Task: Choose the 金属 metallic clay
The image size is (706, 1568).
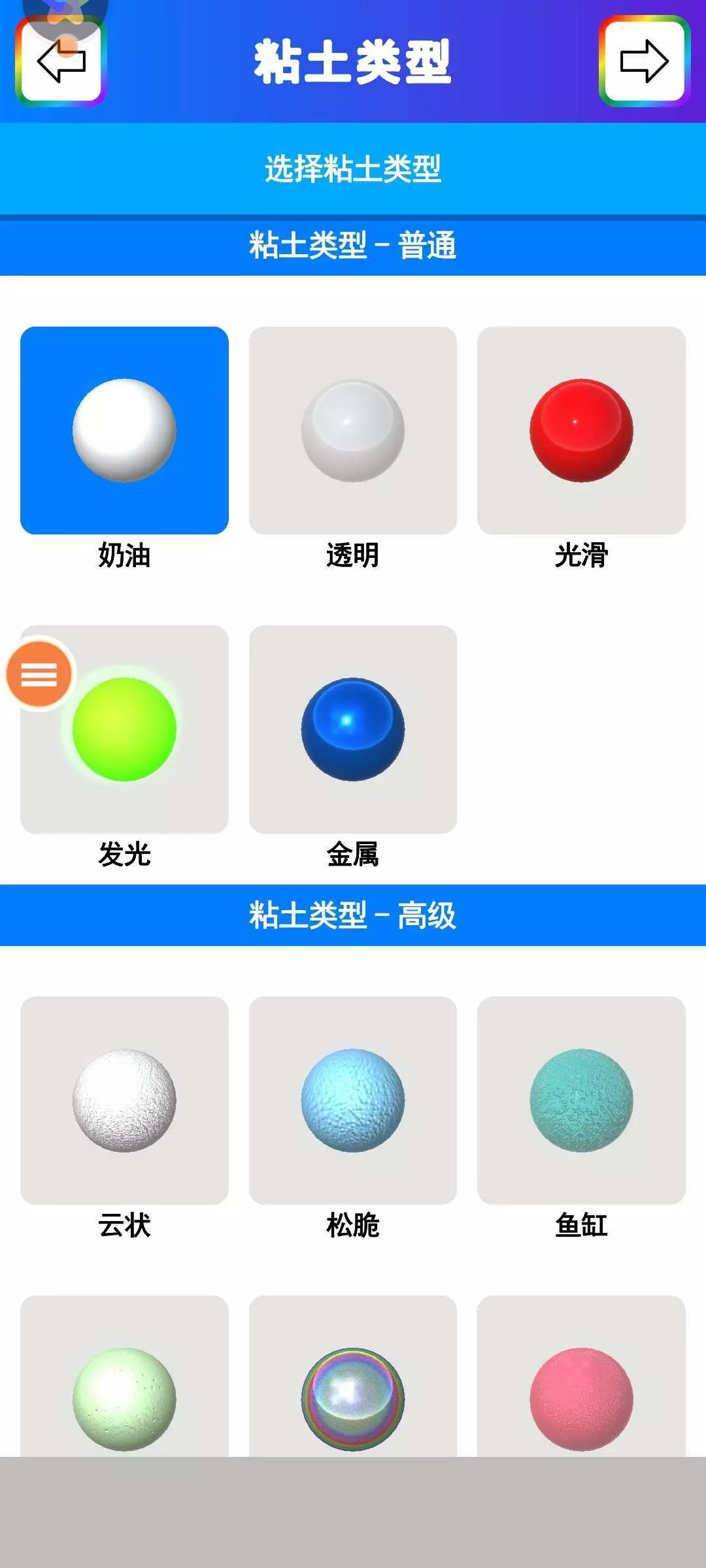Action: click(x=353, y=729)
